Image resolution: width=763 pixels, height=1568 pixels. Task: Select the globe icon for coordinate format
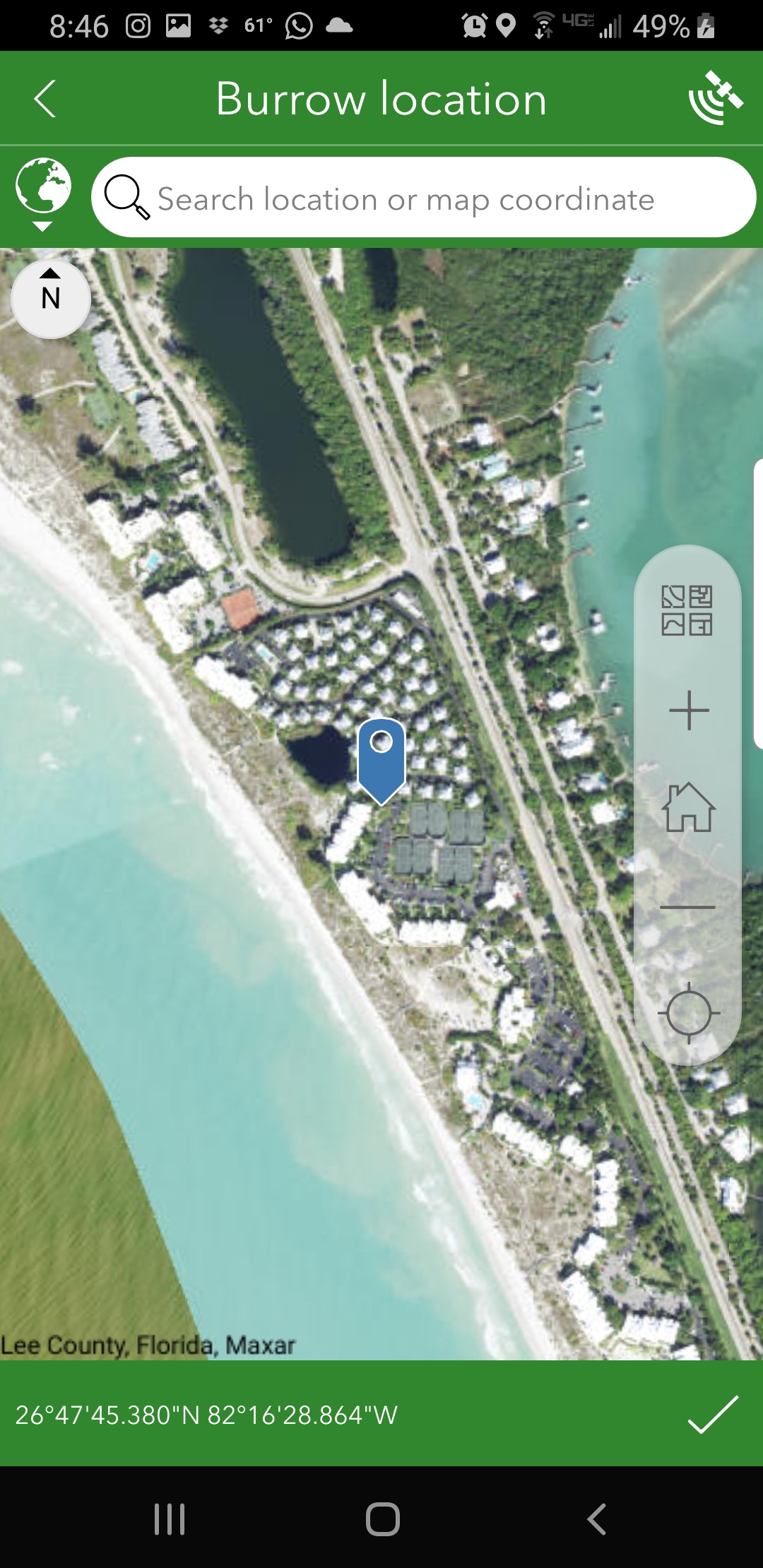44,186
